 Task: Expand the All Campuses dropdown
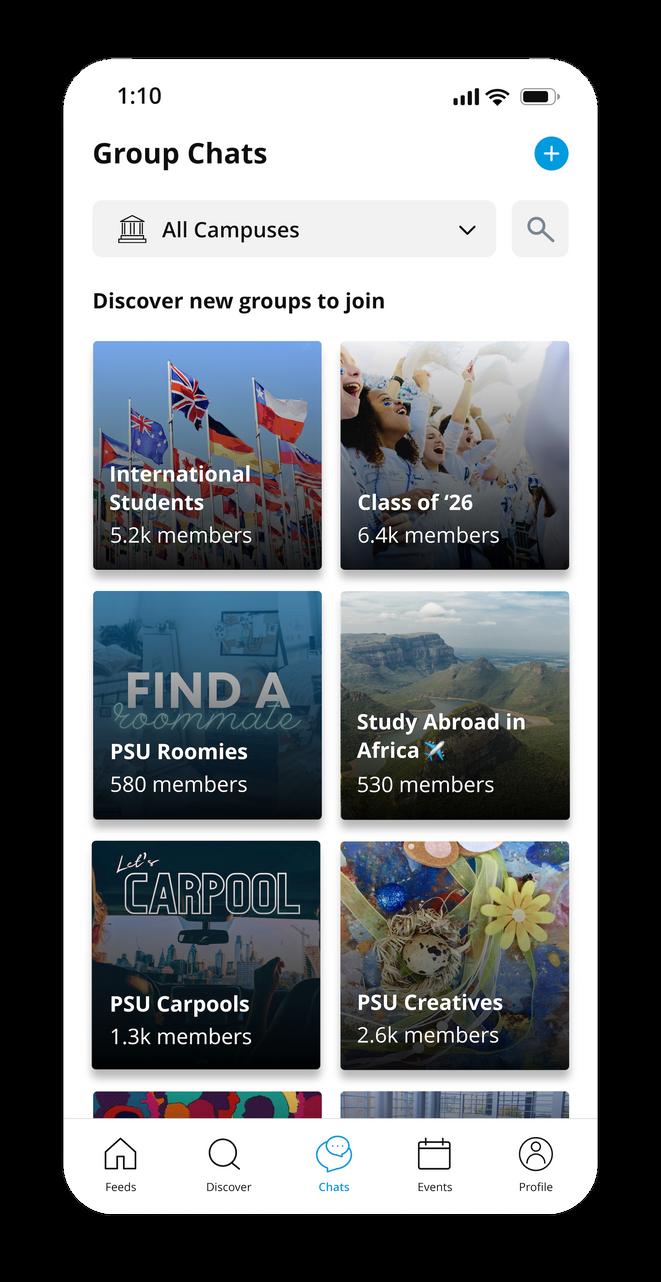pos(294,229)
